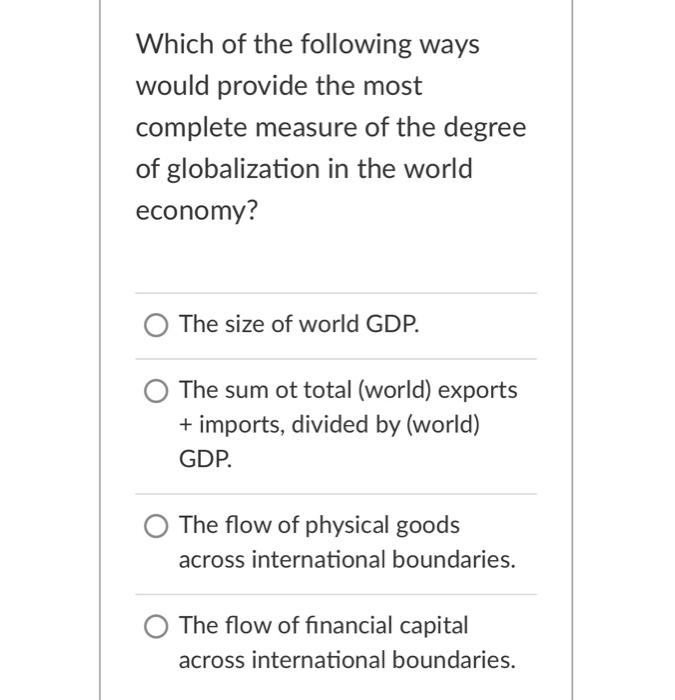
Task: Pick the flow of physical goods answer
Action: click(156, 526)
